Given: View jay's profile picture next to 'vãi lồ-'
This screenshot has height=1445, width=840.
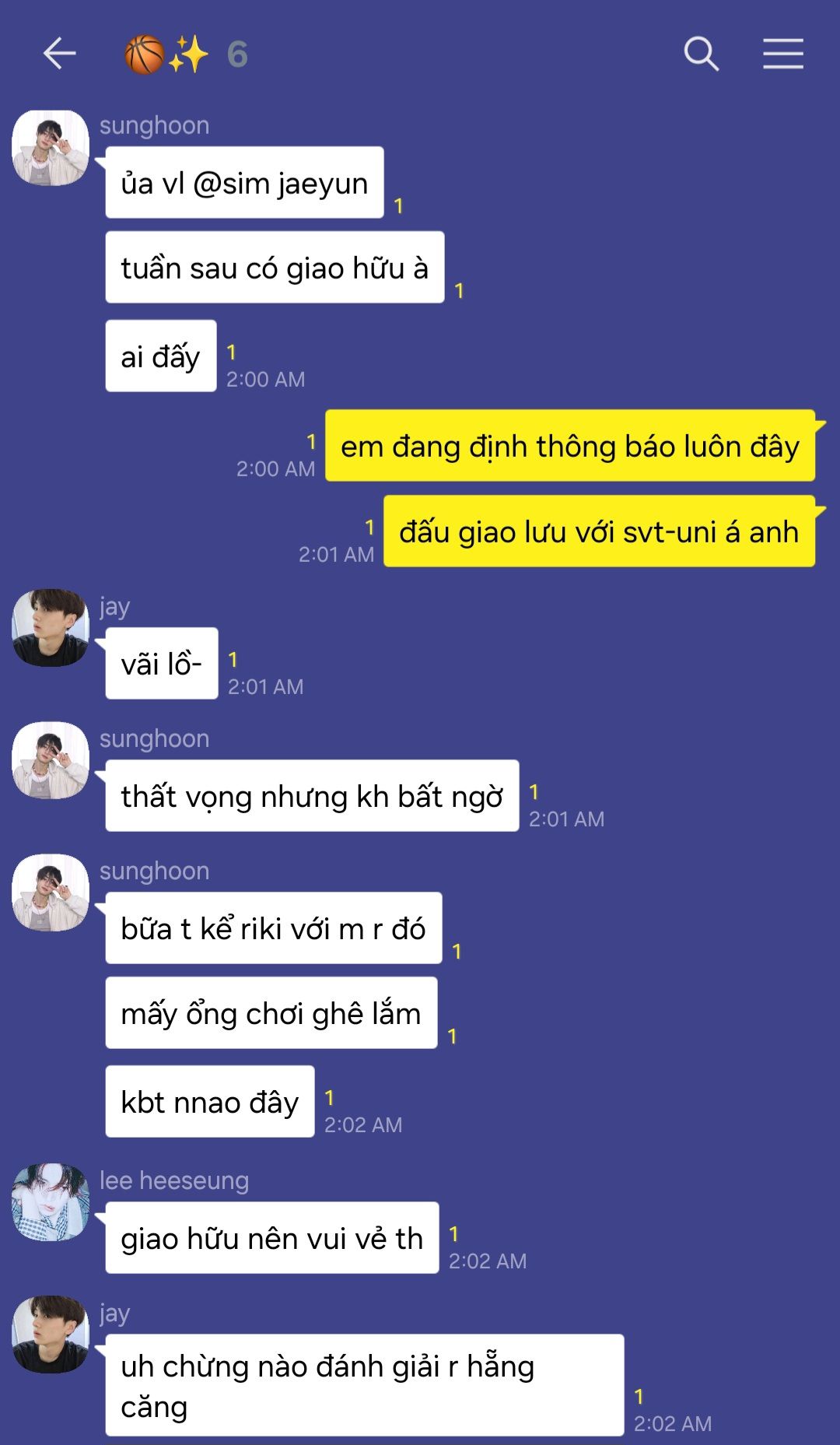Looking at the screenshot, I should [x=51, y=627].
